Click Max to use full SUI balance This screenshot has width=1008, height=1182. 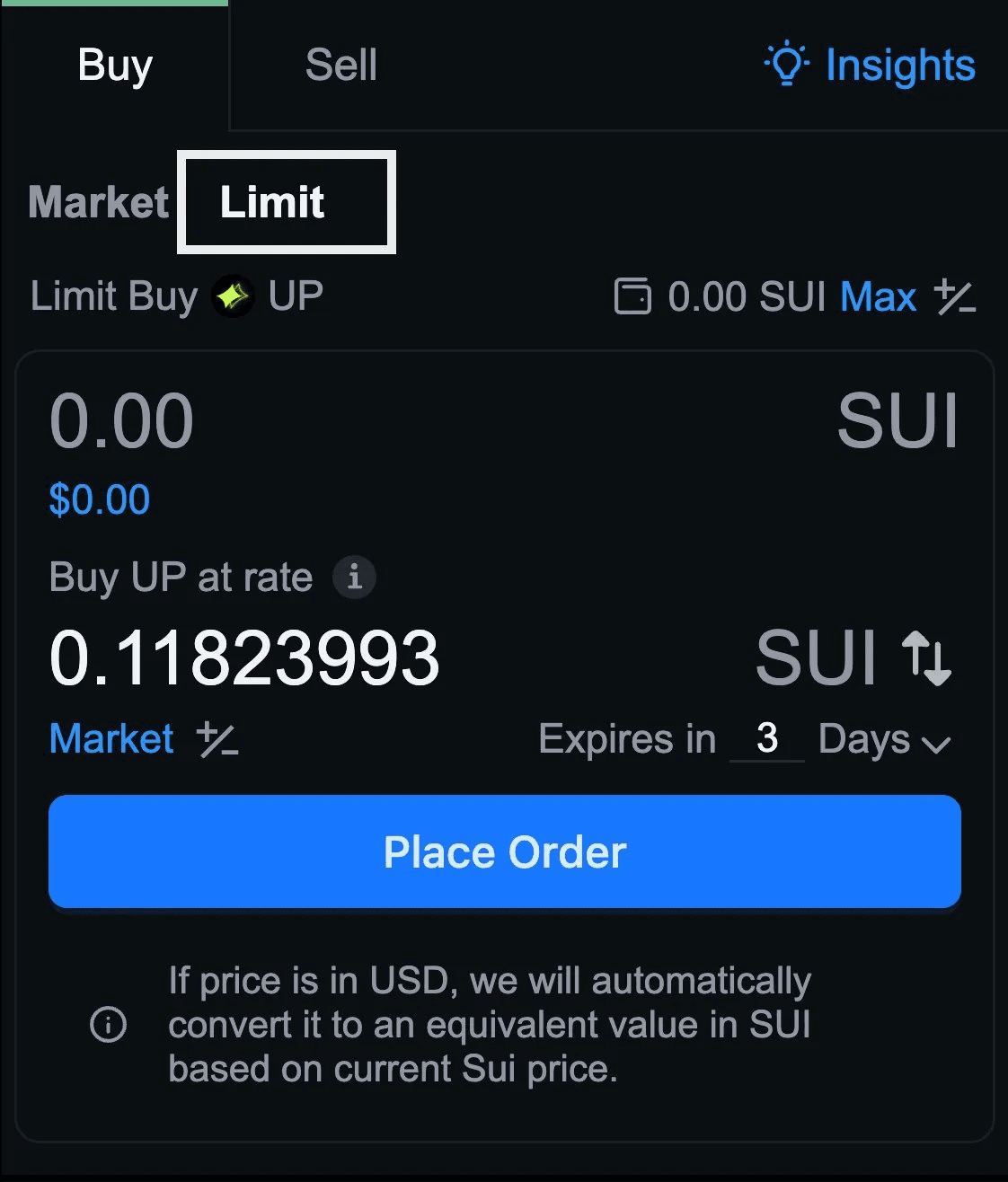pos(878,296)
